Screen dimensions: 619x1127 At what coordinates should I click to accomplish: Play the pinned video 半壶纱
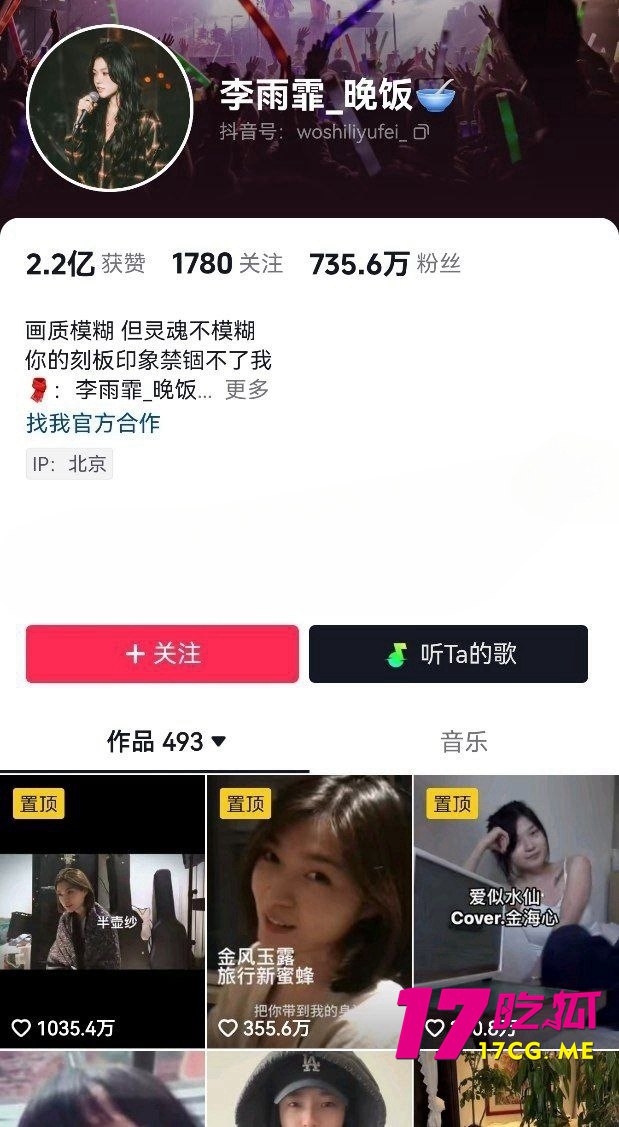102,910
